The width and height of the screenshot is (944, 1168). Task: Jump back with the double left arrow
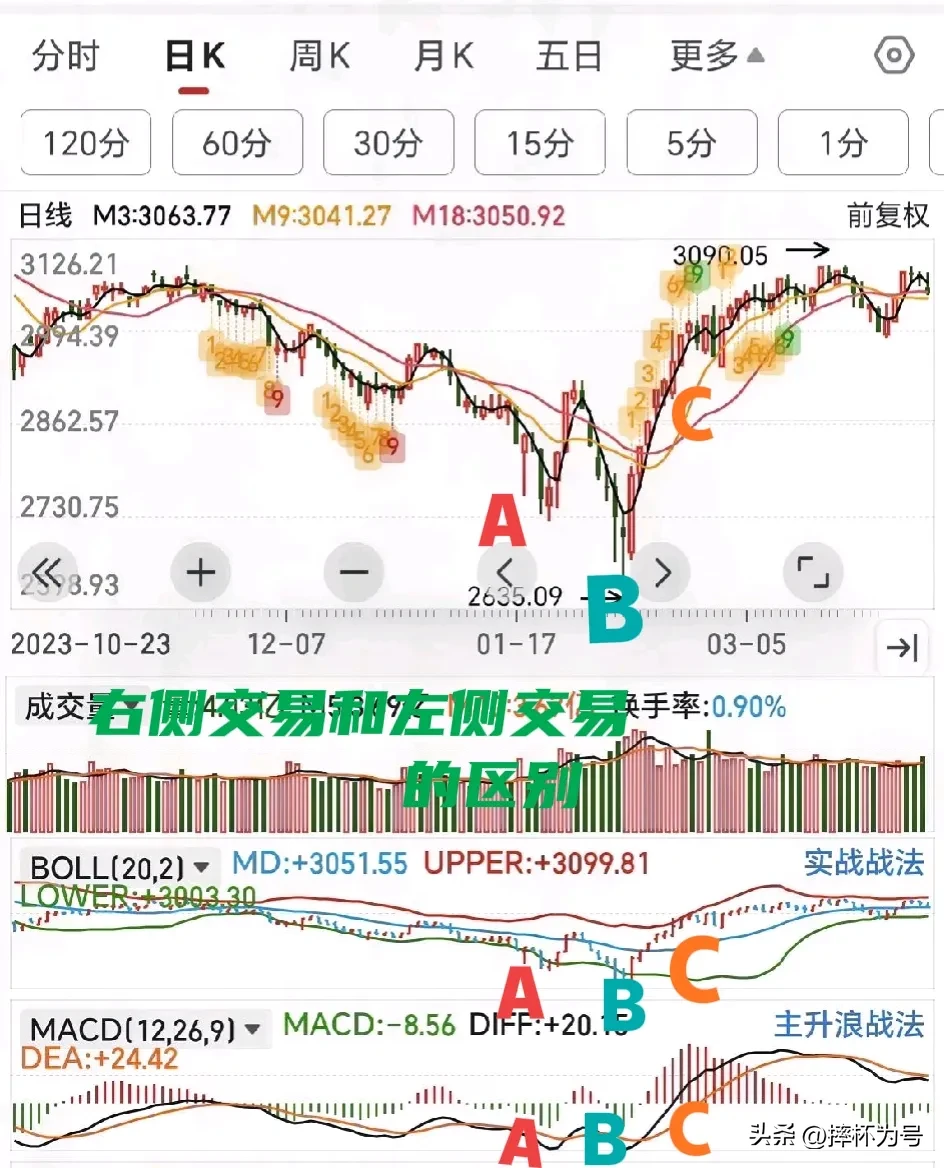pos(47,573)
